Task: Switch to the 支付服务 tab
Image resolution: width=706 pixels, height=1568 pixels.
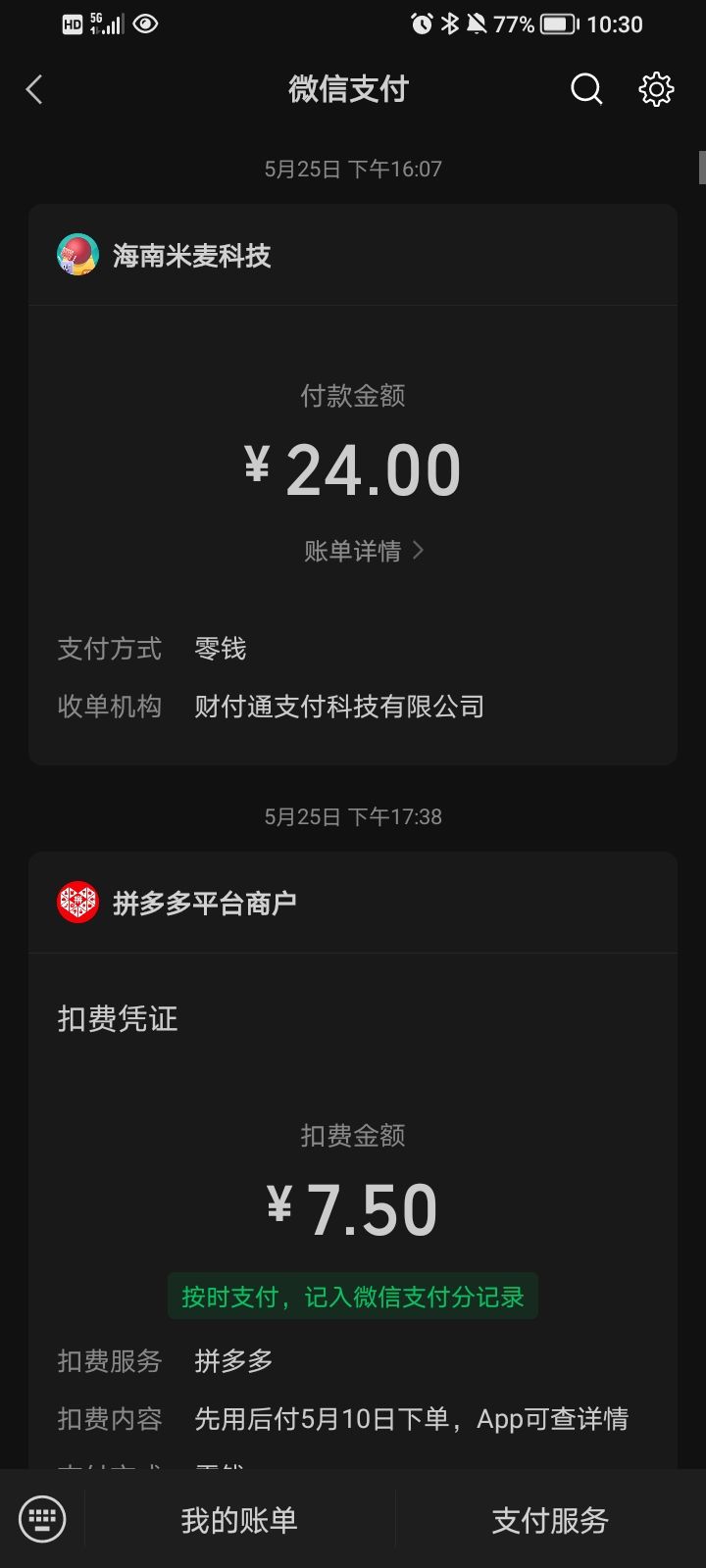Action: pyautogui.click(x=549, y=1519)
